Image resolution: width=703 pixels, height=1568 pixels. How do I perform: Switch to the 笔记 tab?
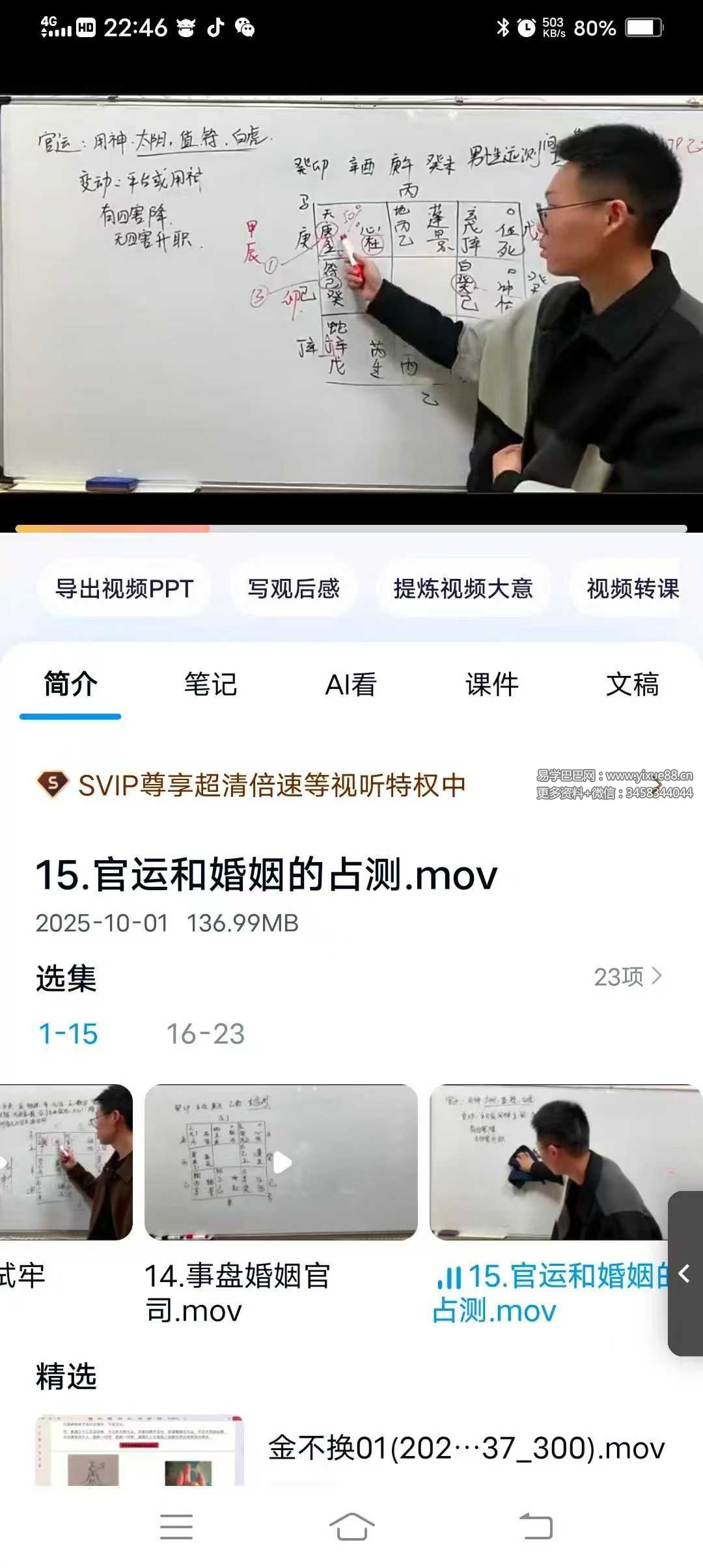(x=210, y=684)
